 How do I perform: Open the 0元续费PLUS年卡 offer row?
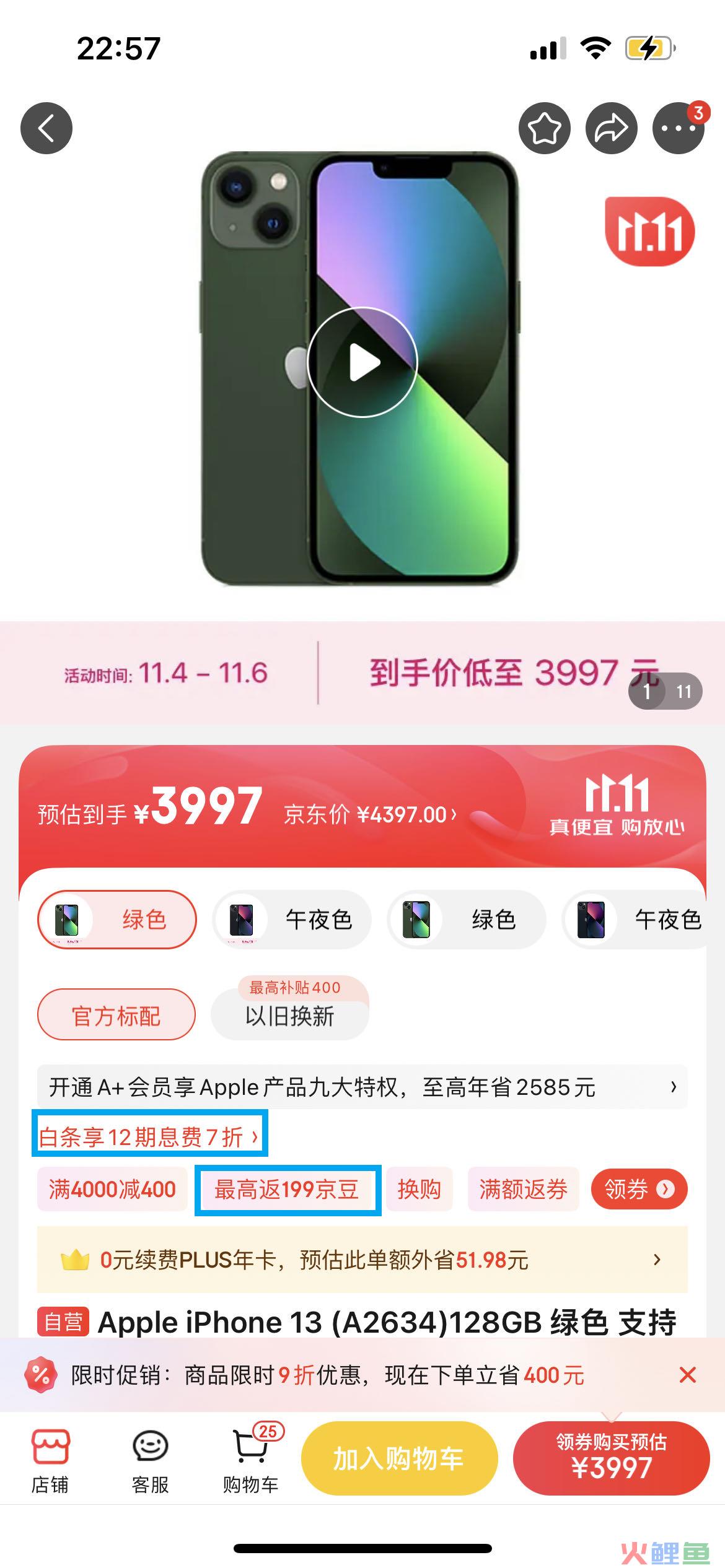tap(362, 1260)
